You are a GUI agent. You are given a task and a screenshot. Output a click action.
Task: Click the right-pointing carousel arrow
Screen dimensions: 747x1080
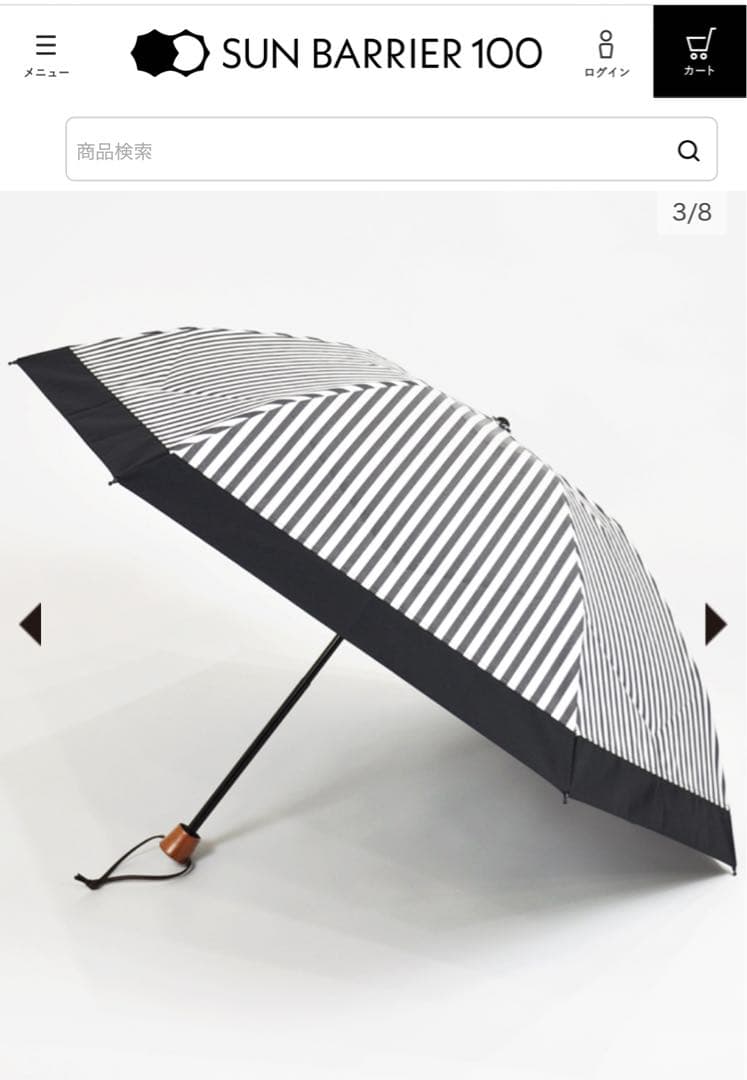(715, 625)
